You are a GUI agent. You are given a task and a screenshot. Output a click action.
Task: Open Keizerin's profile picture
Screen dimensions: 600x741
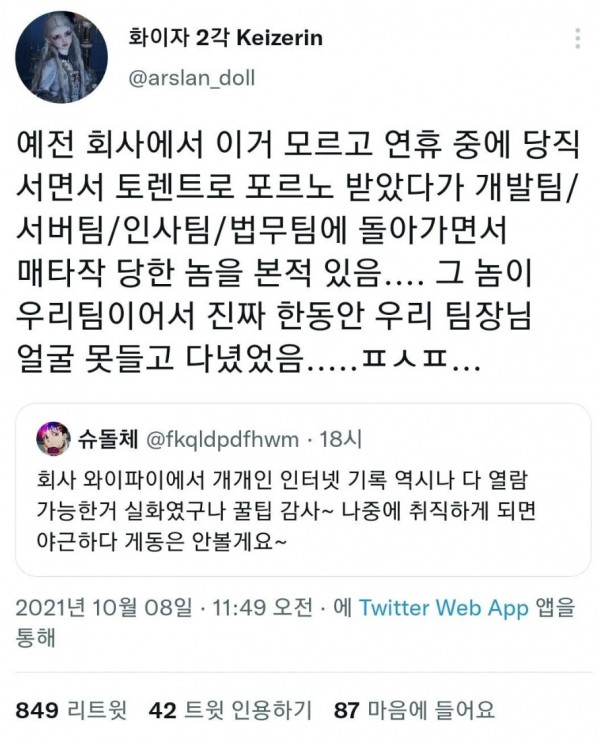(61, 57)
